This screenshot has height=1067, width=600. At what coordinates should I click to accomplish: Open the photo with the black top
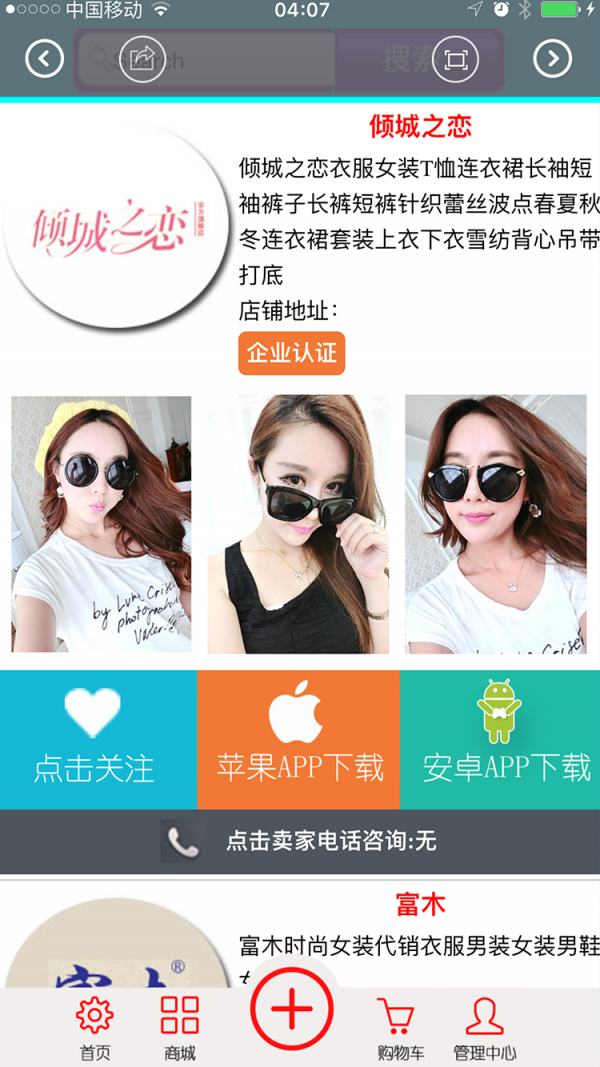tap(298, 524)
